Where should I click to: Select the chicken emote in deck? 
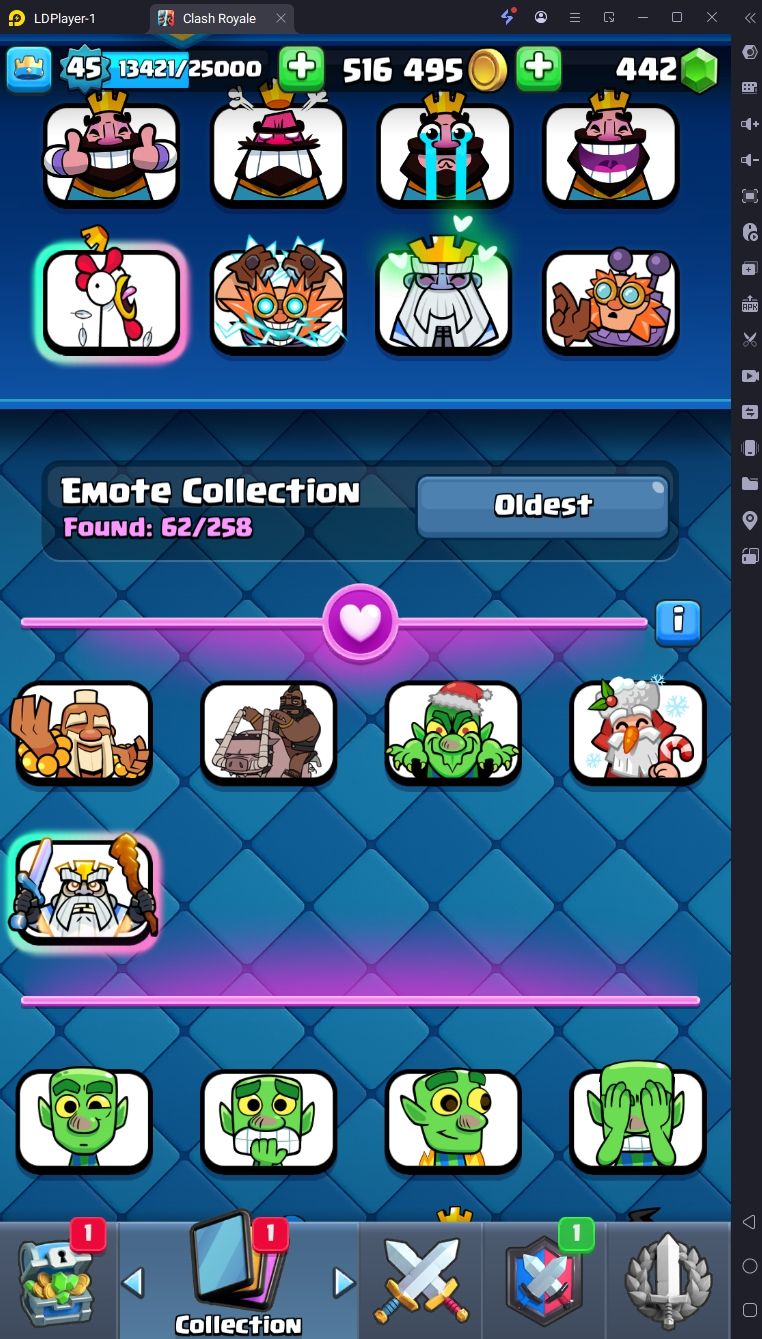click(x=111, y=301)
